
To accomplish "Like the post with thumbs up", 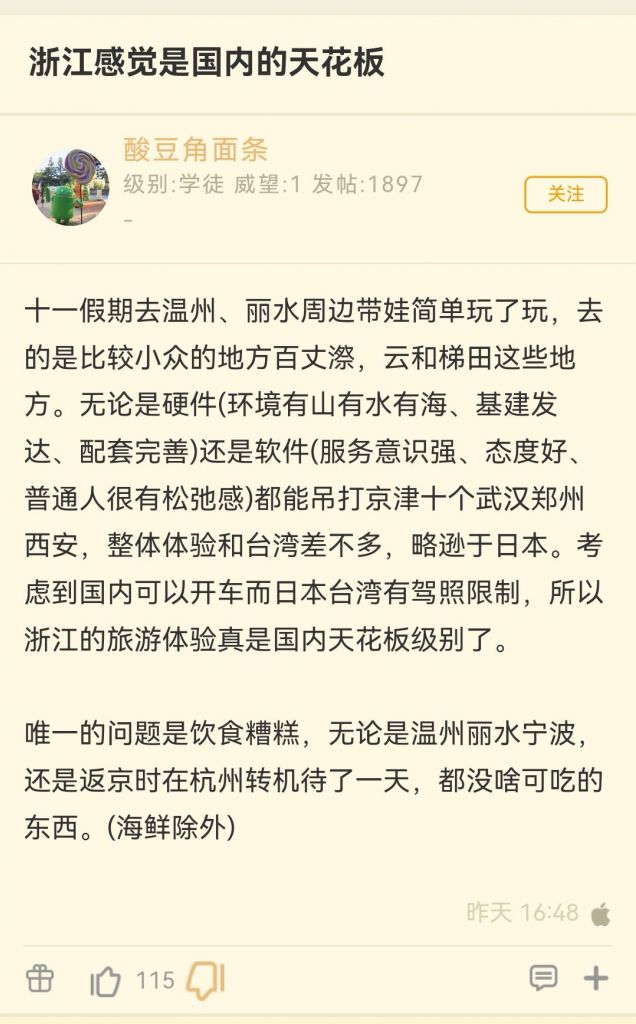I will click(105, 980).
